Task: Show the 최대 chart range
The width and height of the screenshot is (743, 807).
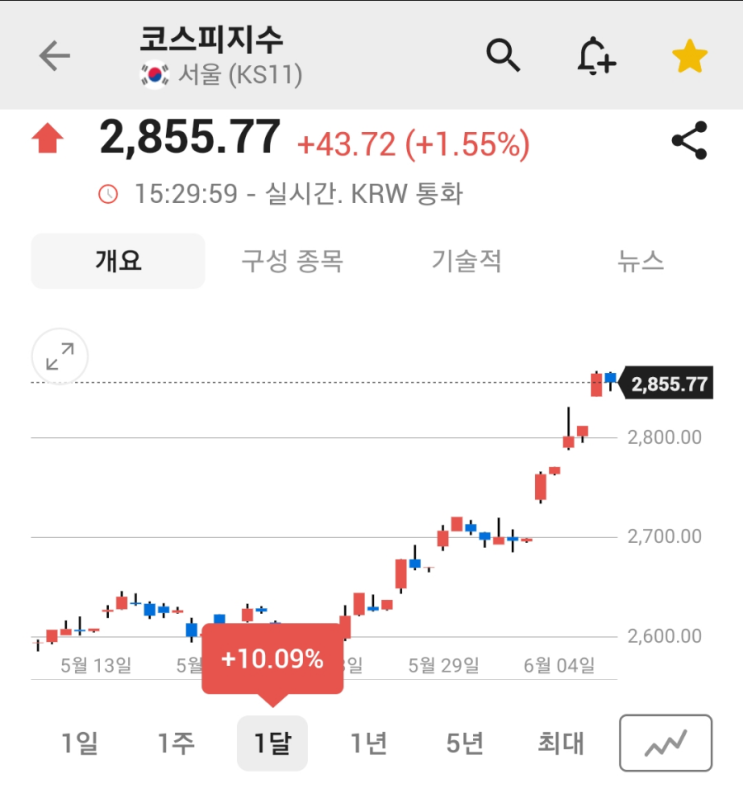Action: click(x=561, y=744)
